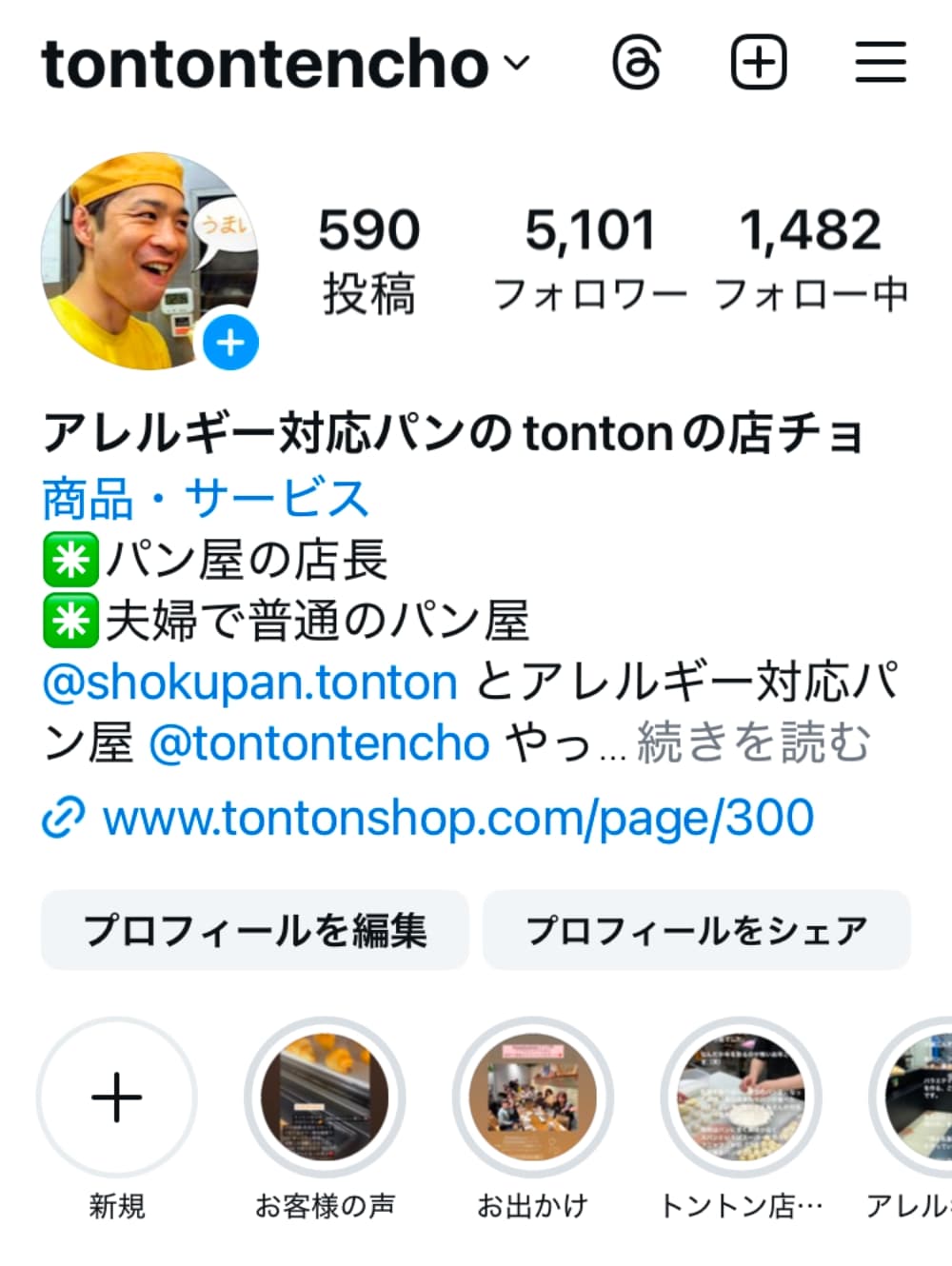Open the 590 投稿 posts count

368,259
